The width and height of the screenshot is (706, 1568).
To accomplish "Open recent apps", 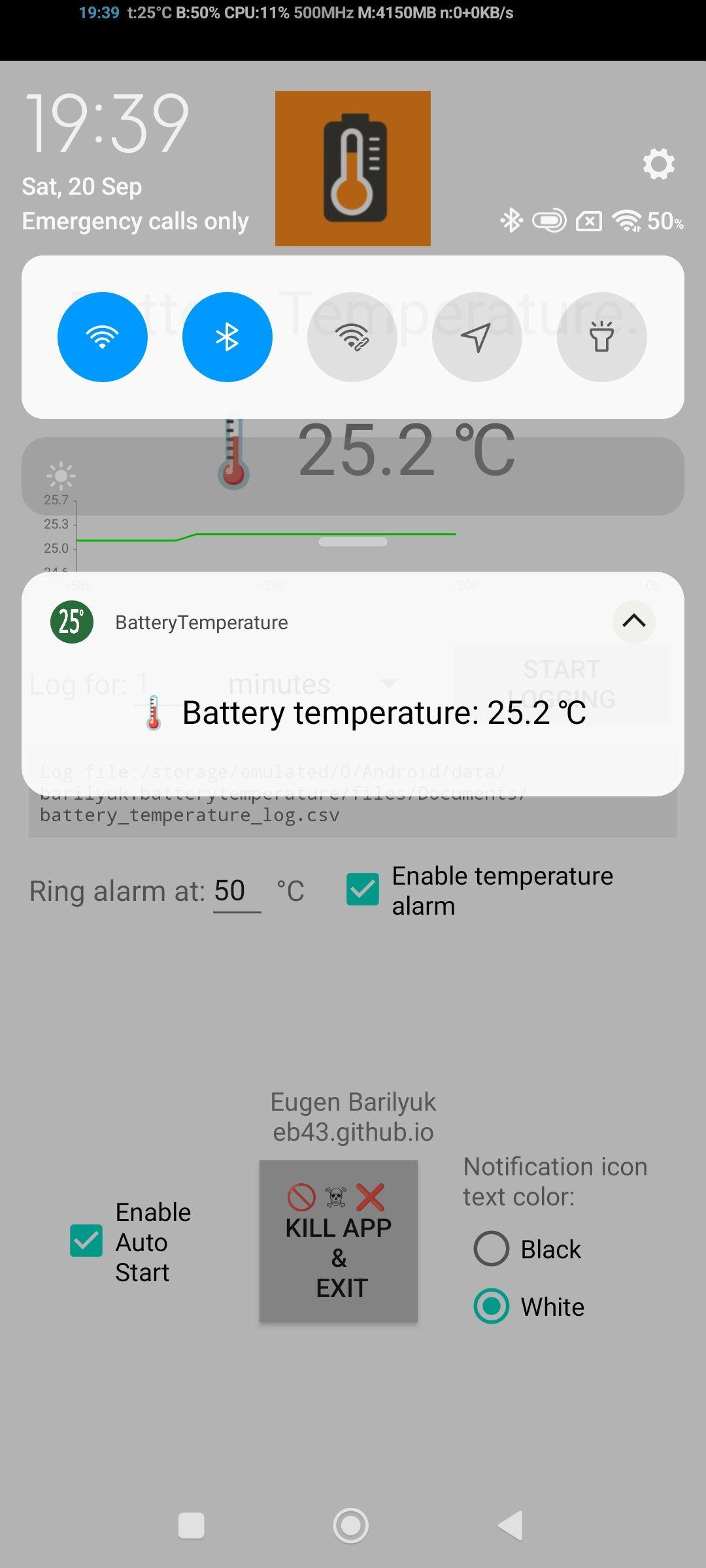I will click(x=192, y=1526).
